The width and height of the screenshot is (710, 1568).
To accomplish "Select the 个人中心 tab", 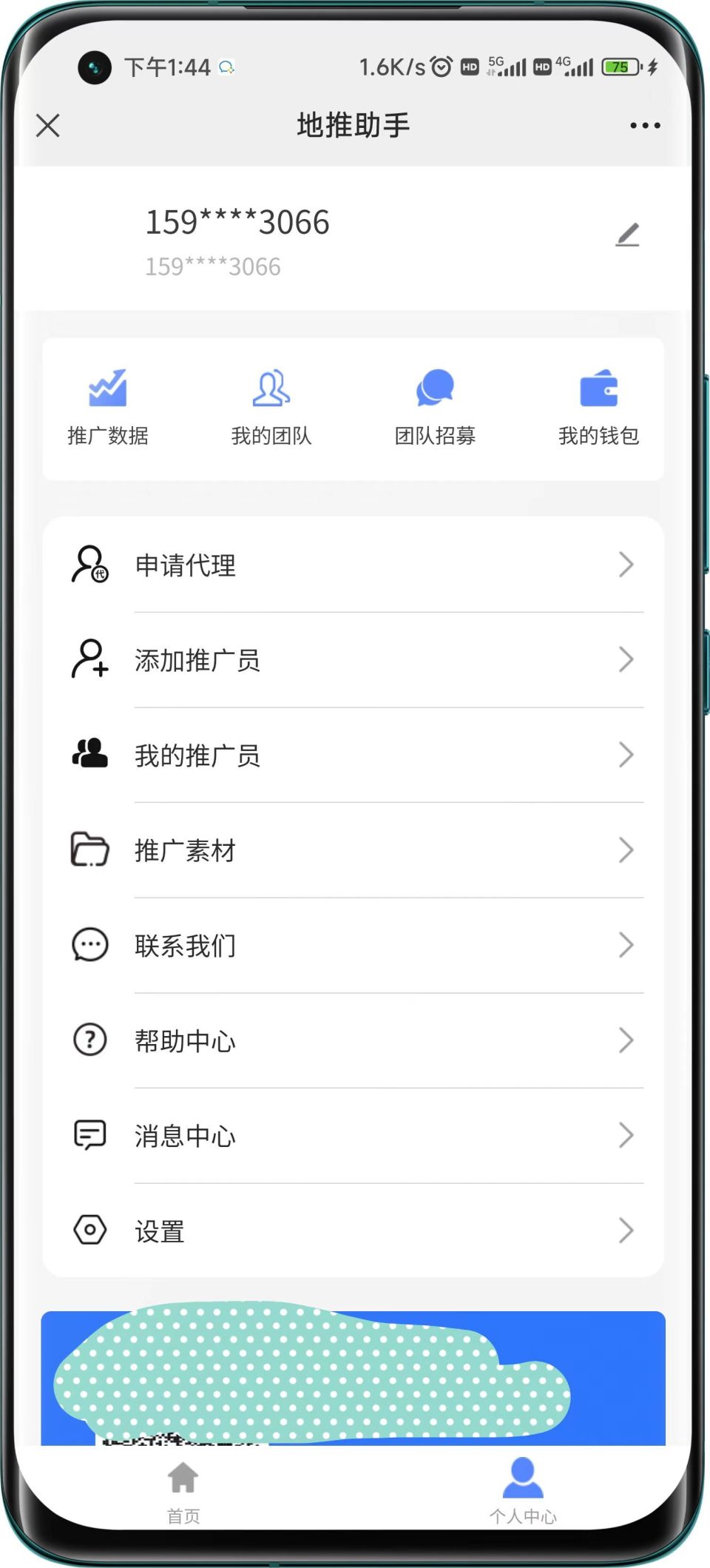I will tap(523, 1491).
